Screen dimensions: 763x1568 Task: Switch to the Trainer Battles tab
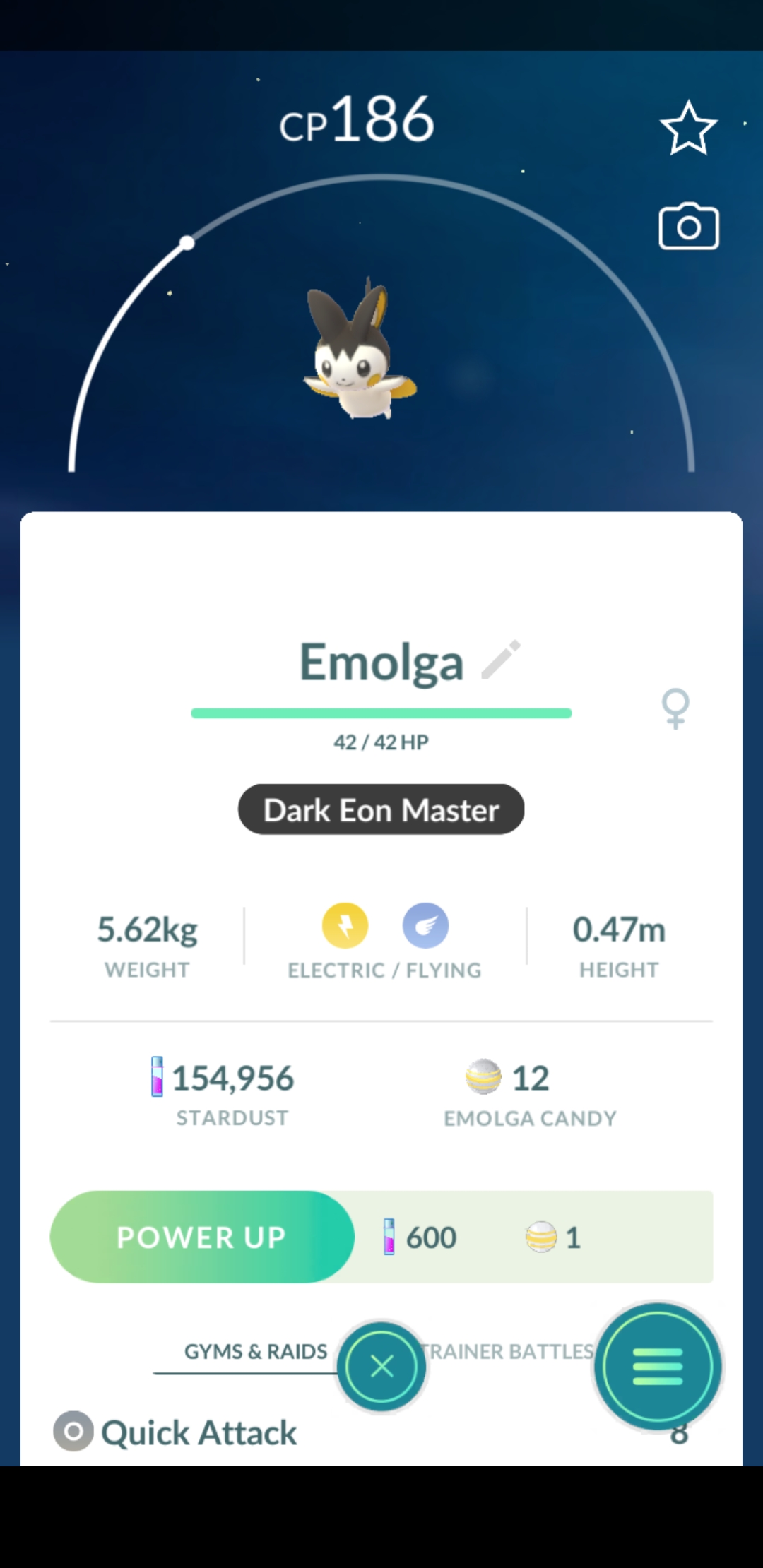[x=510, y=1351]
